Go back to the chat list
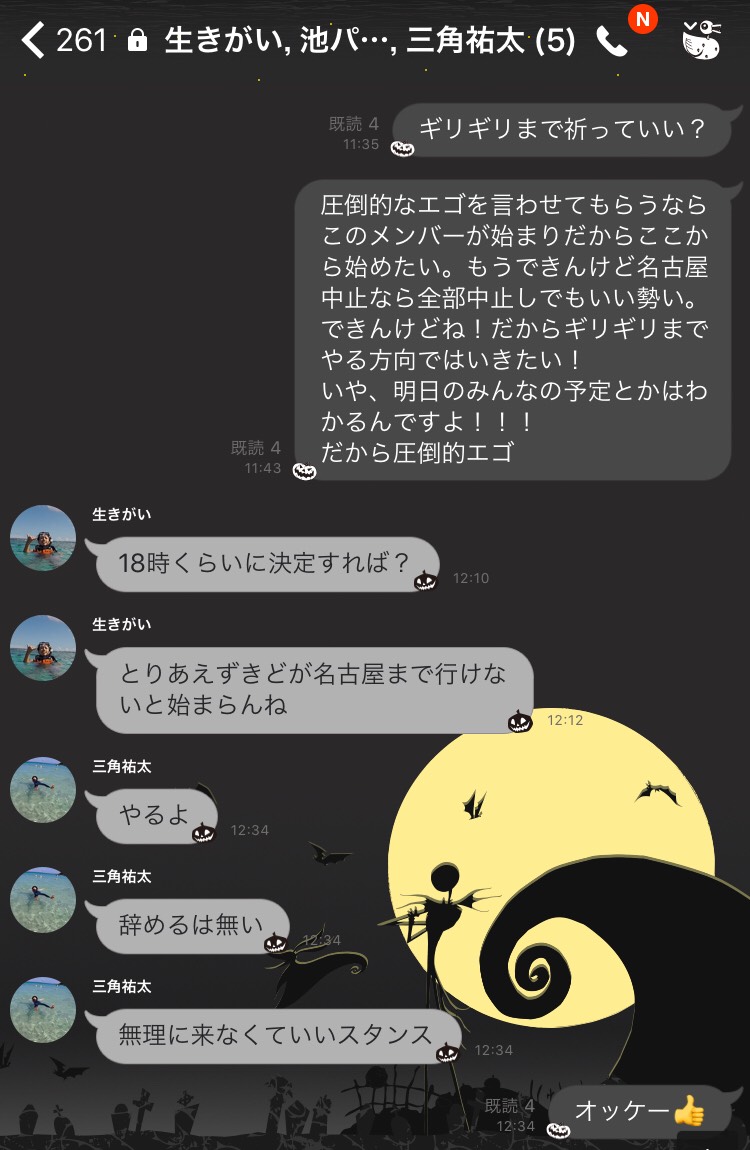 [34, 40]
